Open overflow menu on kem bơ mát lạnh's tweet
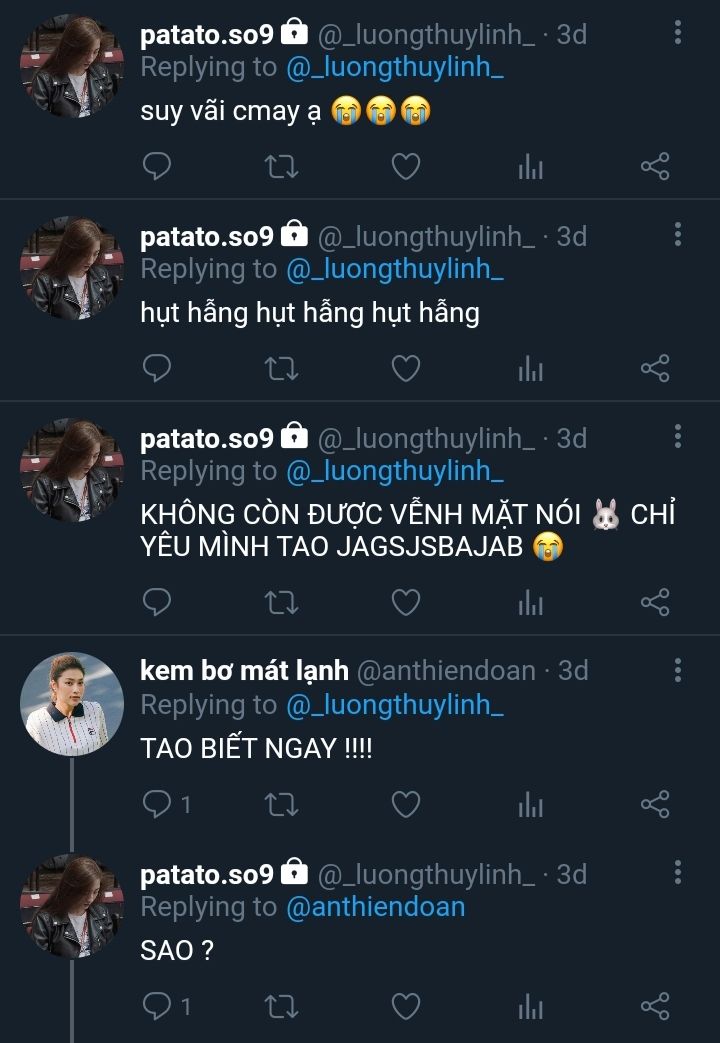The width and height of the screenshot is (720, 1043). [677, 670]
